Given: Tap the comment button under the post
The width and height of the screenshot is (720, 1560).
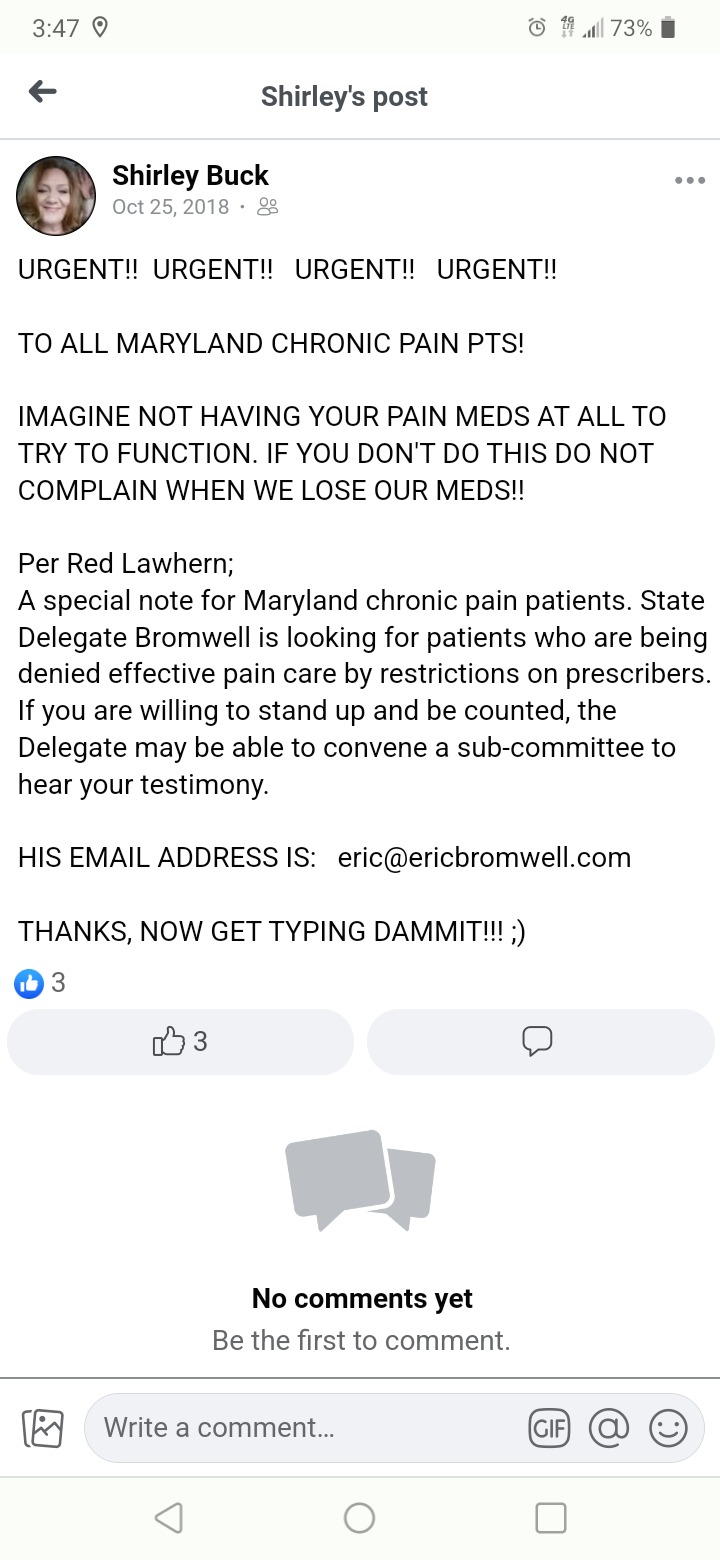Looking at the screenshot, I should point(540,1042).
